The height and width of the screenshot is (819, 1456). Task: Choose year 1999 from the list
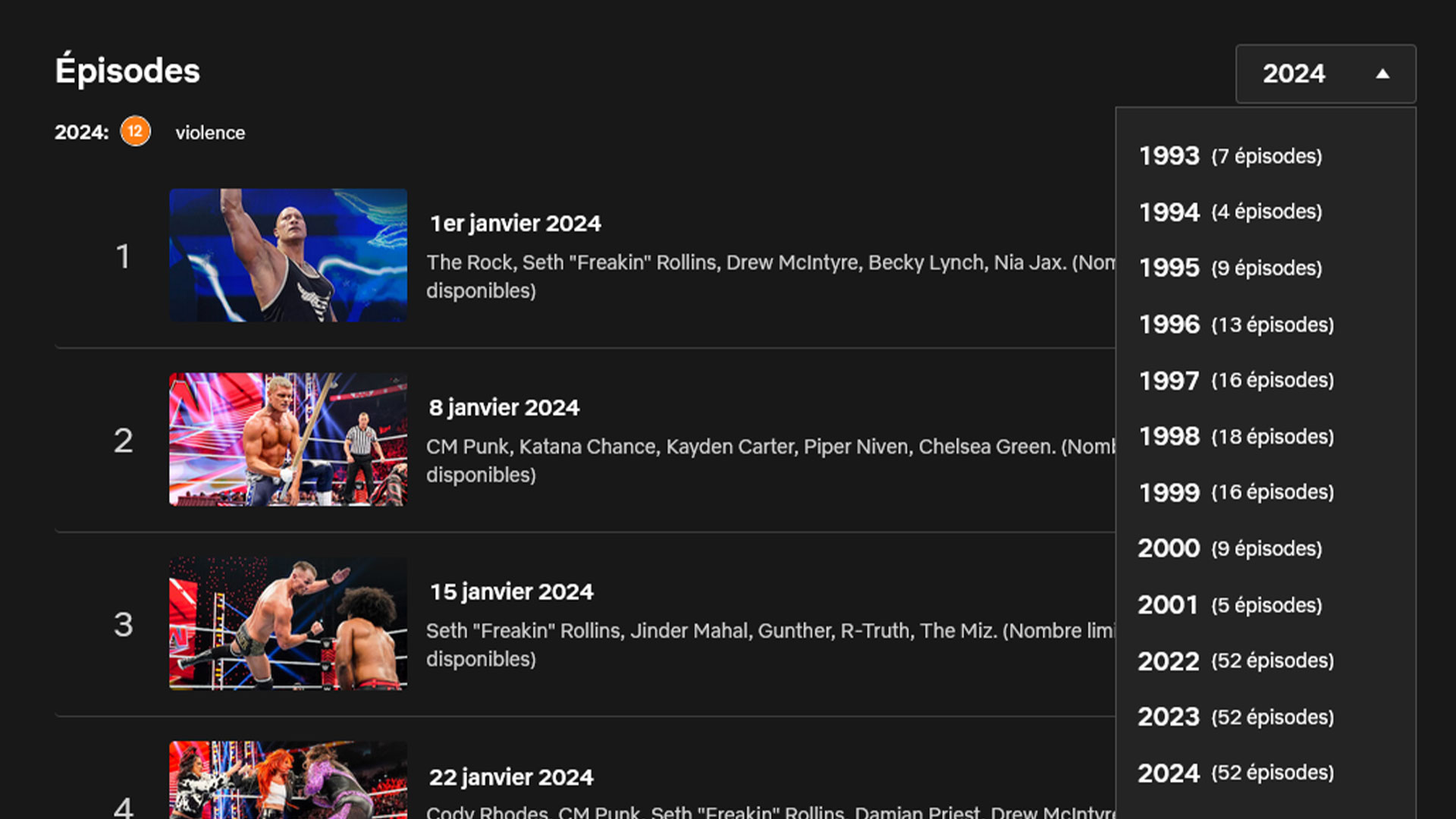click(x=1236, y=493)
